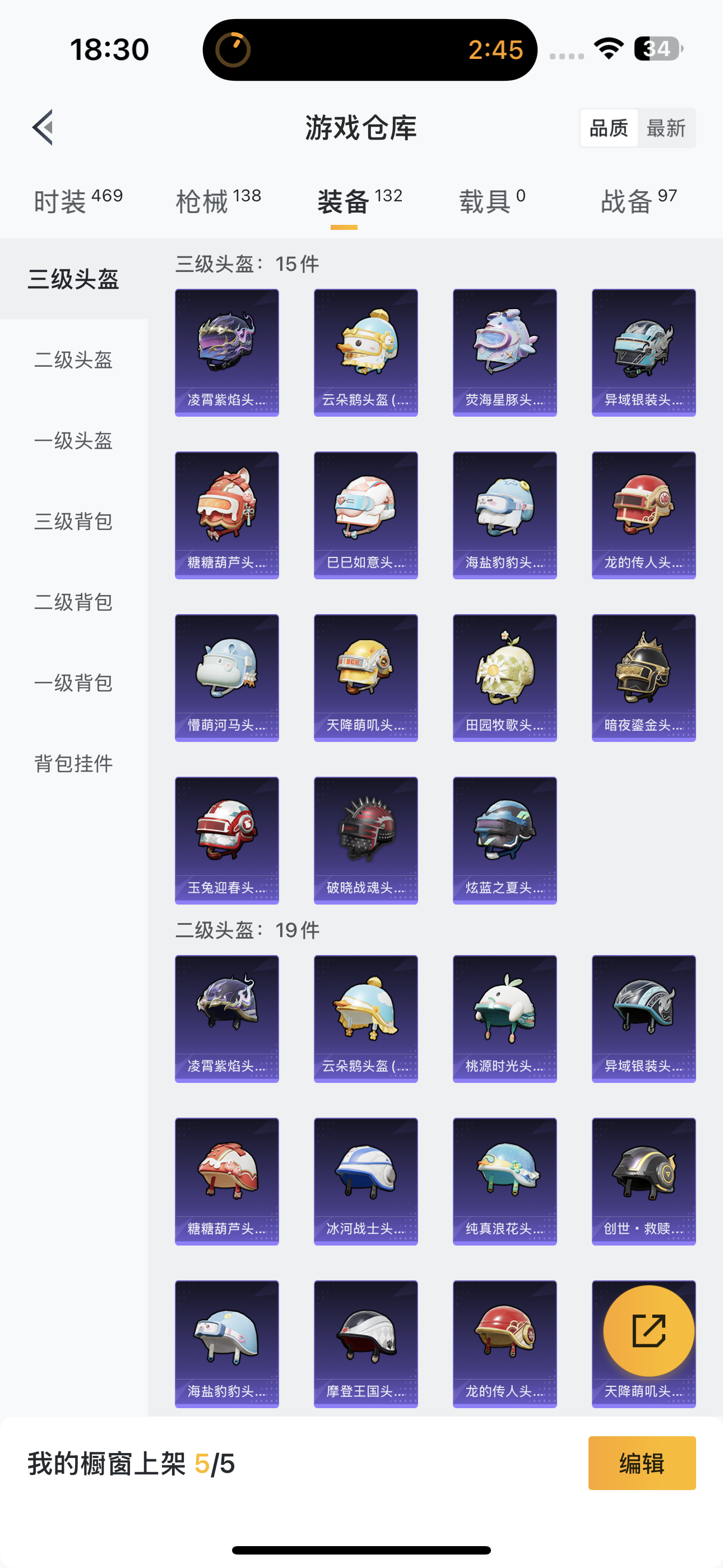Viewport: 723px width, 1568px height.
Task: Open the 暗夜鎏金 helmet item
Action: click(643, 677)
